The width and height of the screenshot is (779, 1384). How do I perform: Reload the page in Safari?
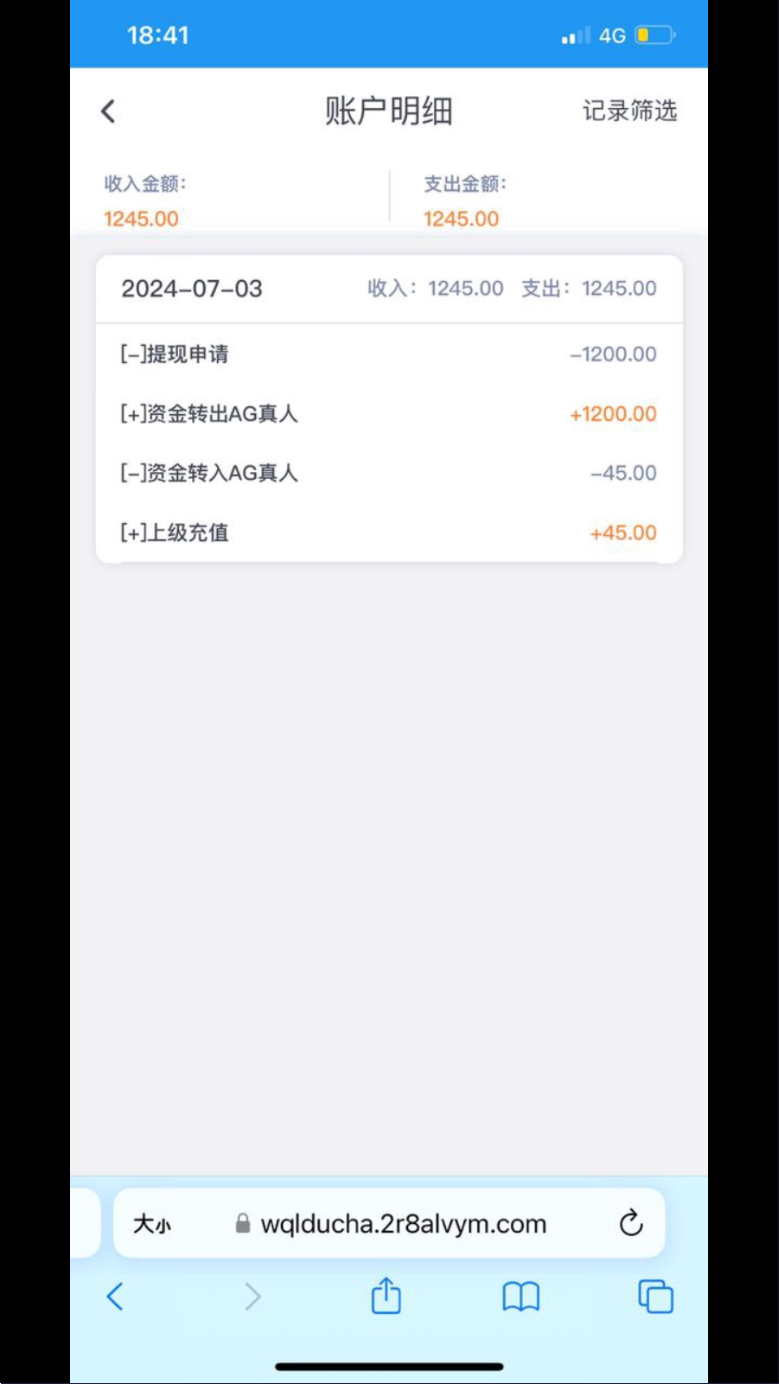click(x=631, y=1223)
